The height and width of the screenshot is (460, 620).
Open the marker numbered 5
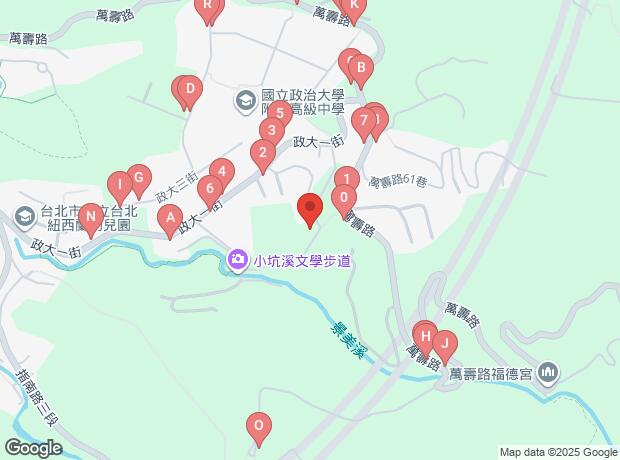pyautogui.click(x=280, y=115)
